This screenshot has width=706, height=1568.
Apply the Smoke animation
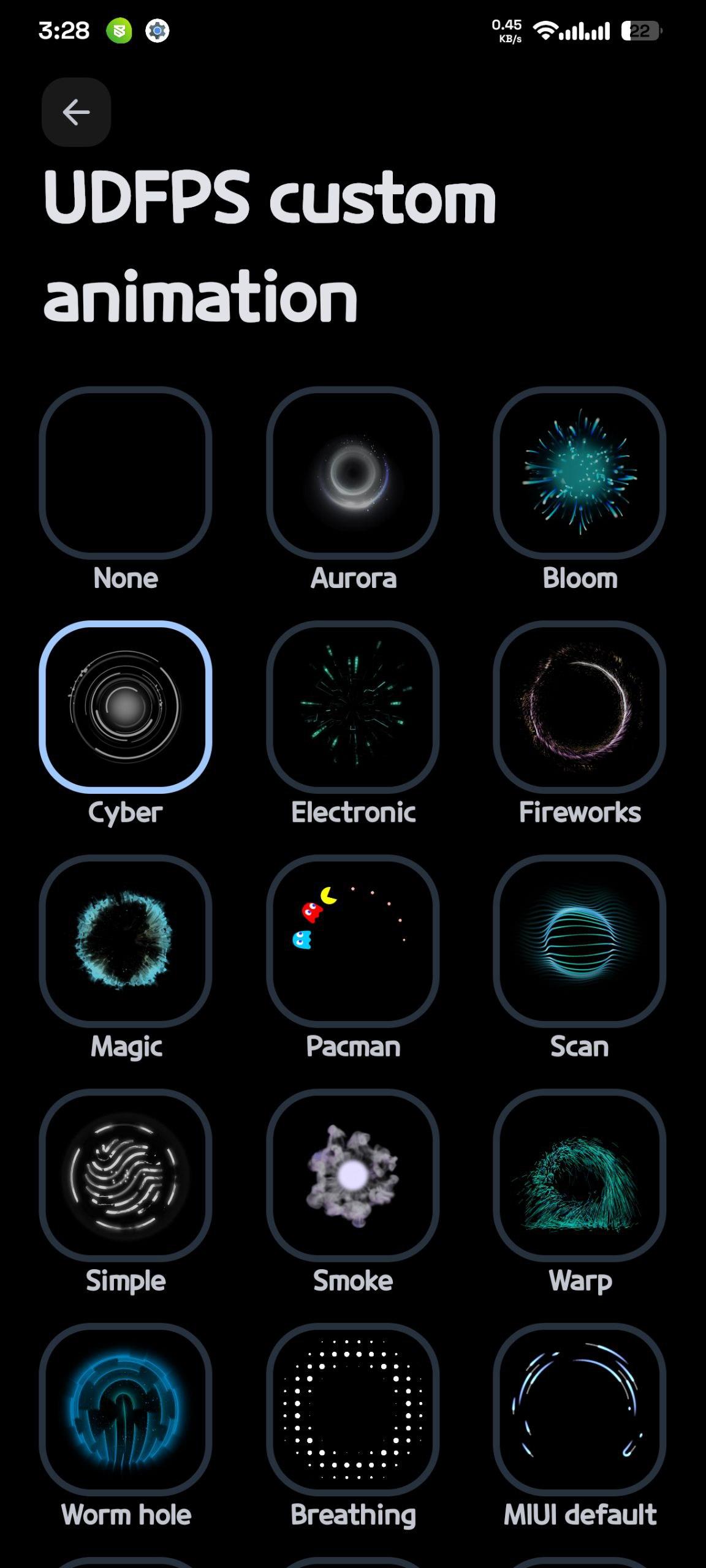[352, 1175]
